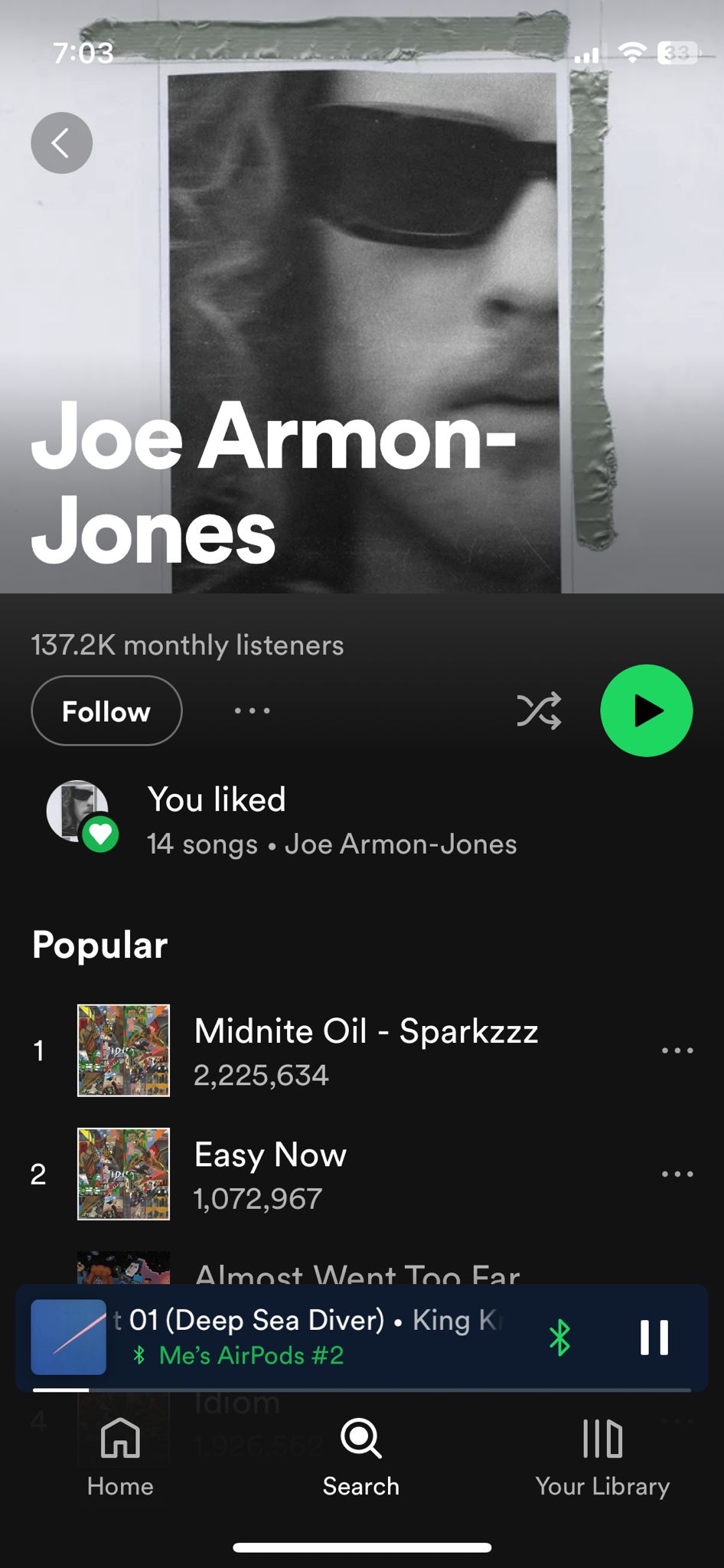Open more options for Easy Now
The height and width of the screenshot is (1568, 724).
point(677,1174)
